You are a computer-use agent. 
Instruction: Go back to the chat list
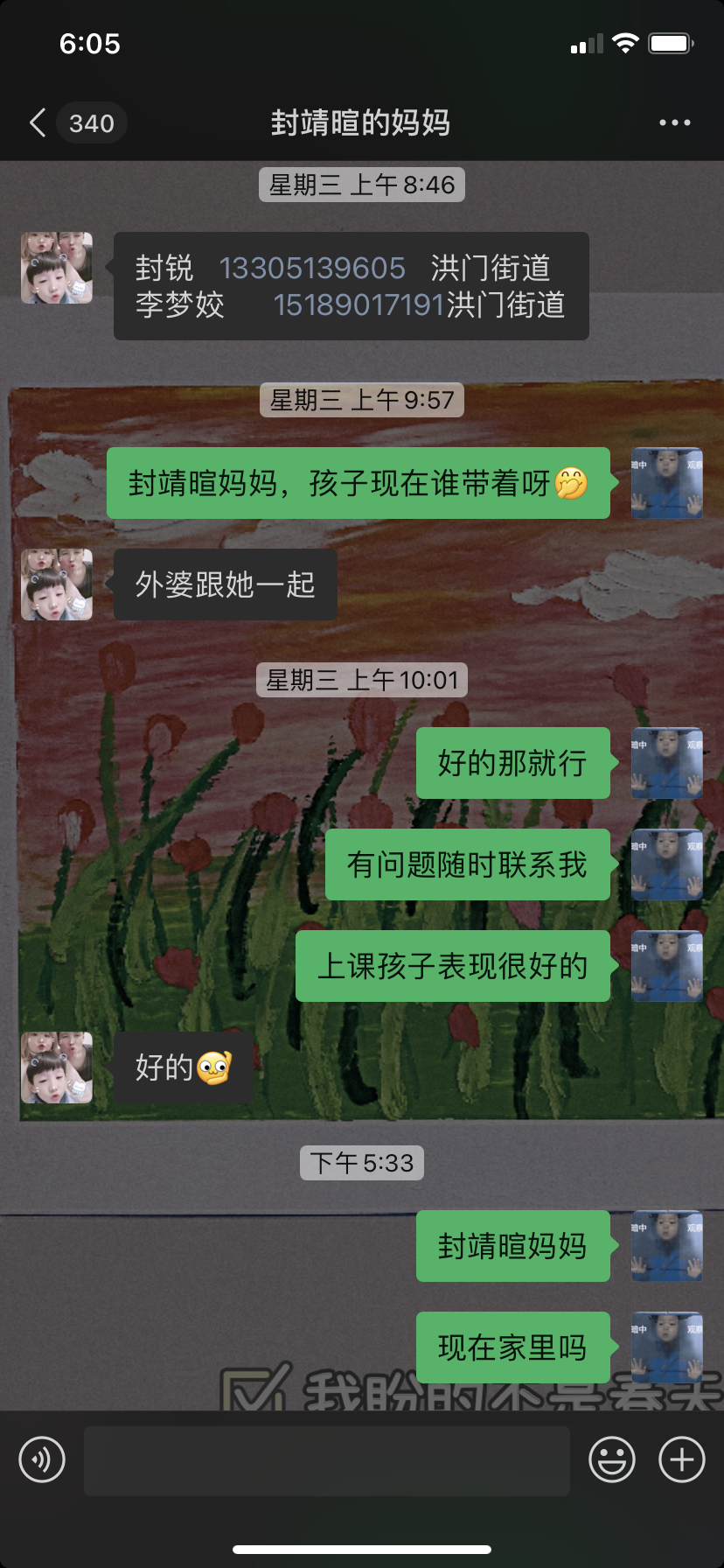[x=38, y=123]
